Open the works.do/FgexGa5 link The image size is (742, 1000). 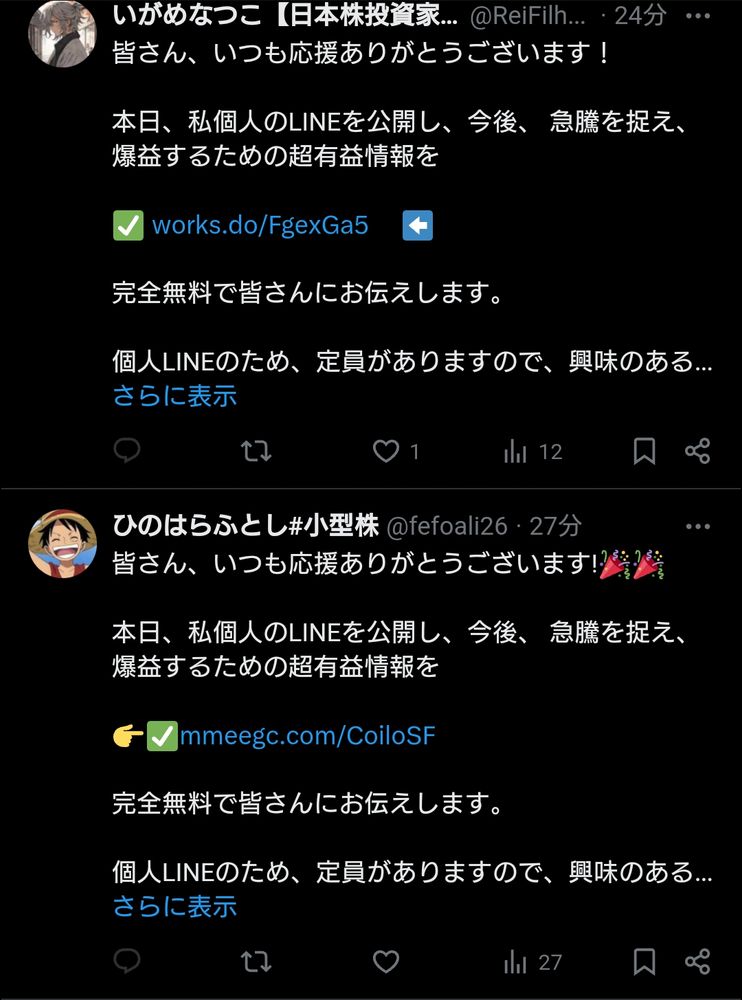260,226
